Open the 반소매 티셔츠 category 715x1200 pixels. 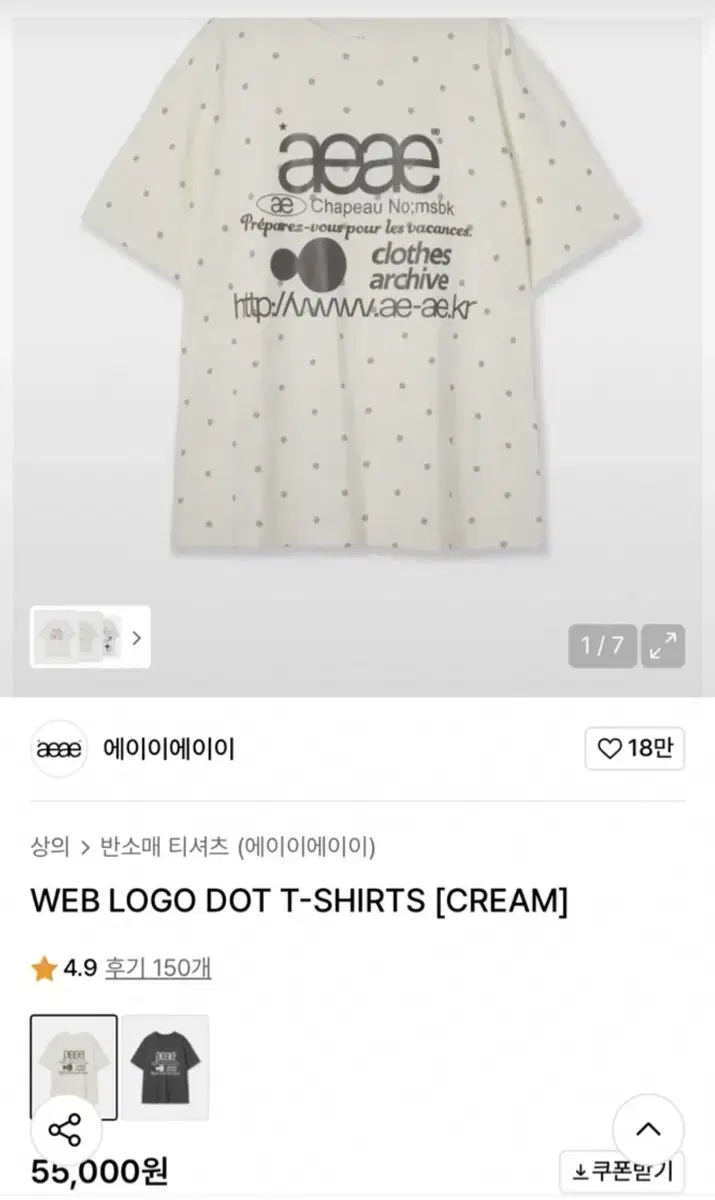pos(164,848)
